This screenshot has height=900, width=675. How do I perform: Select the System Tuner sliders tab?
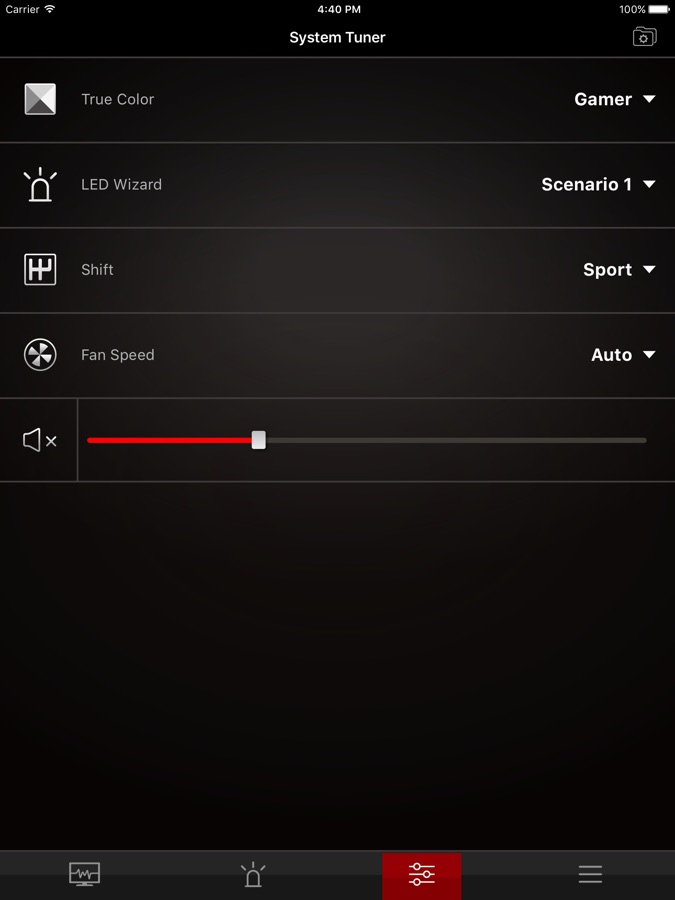[421, 875]
